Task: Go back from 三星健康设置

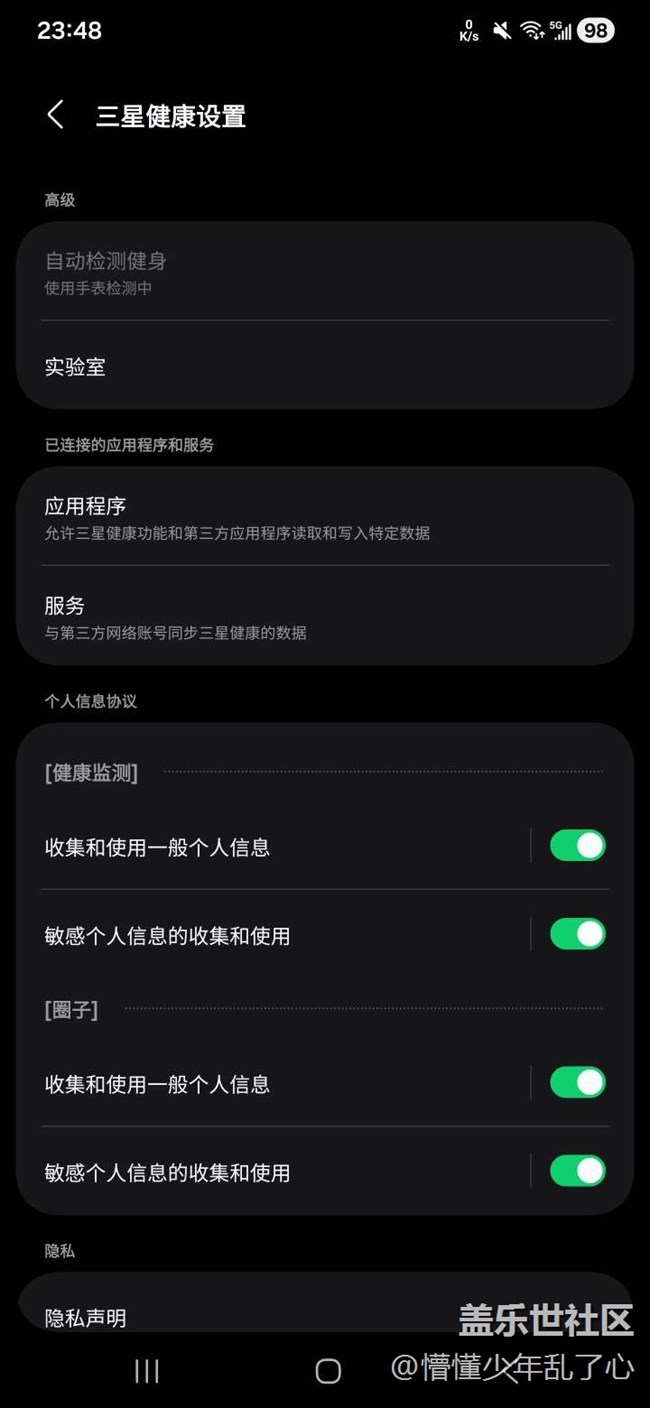Action: (x=56, y=115)
